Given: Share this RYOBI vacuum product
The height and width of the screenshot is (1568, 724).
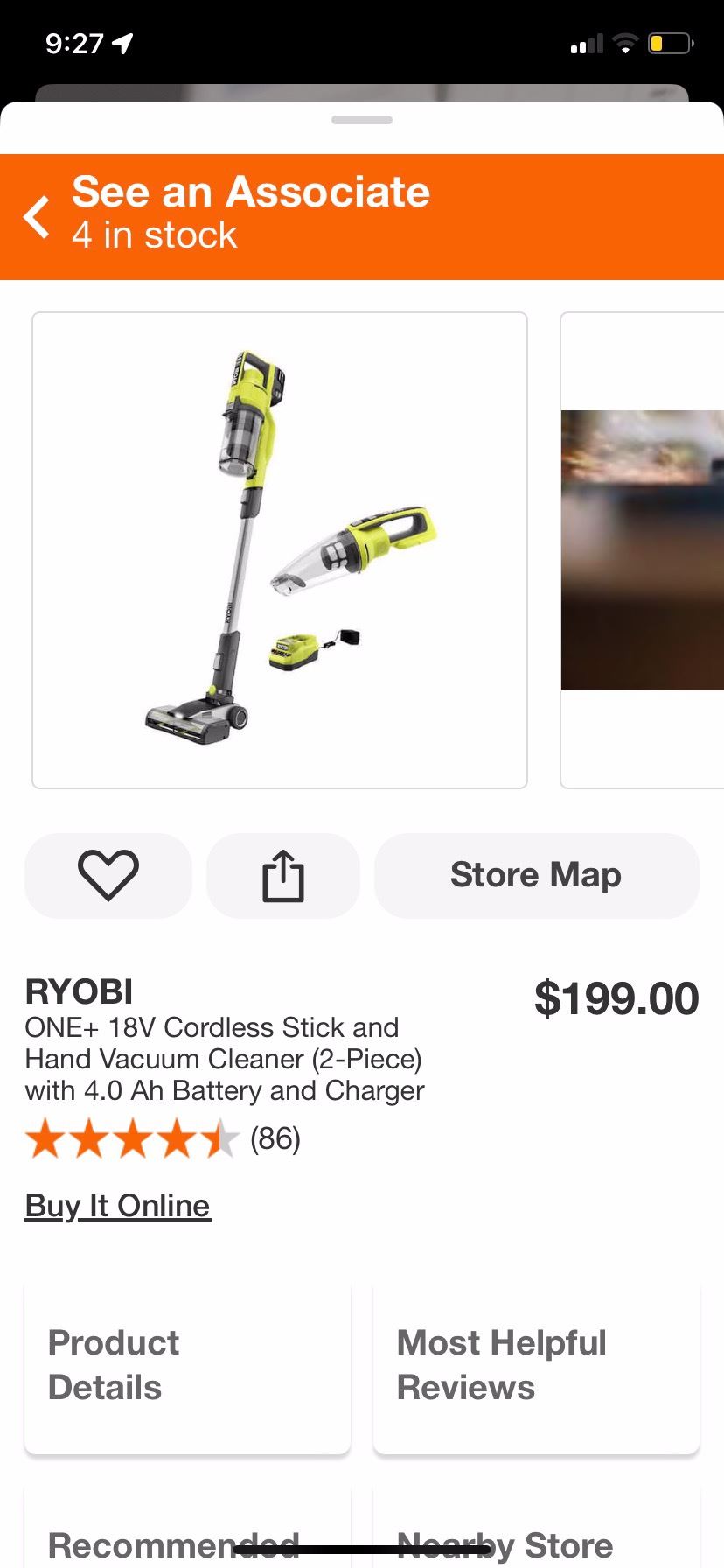Looking at the screenshot, I should [283, 875].
